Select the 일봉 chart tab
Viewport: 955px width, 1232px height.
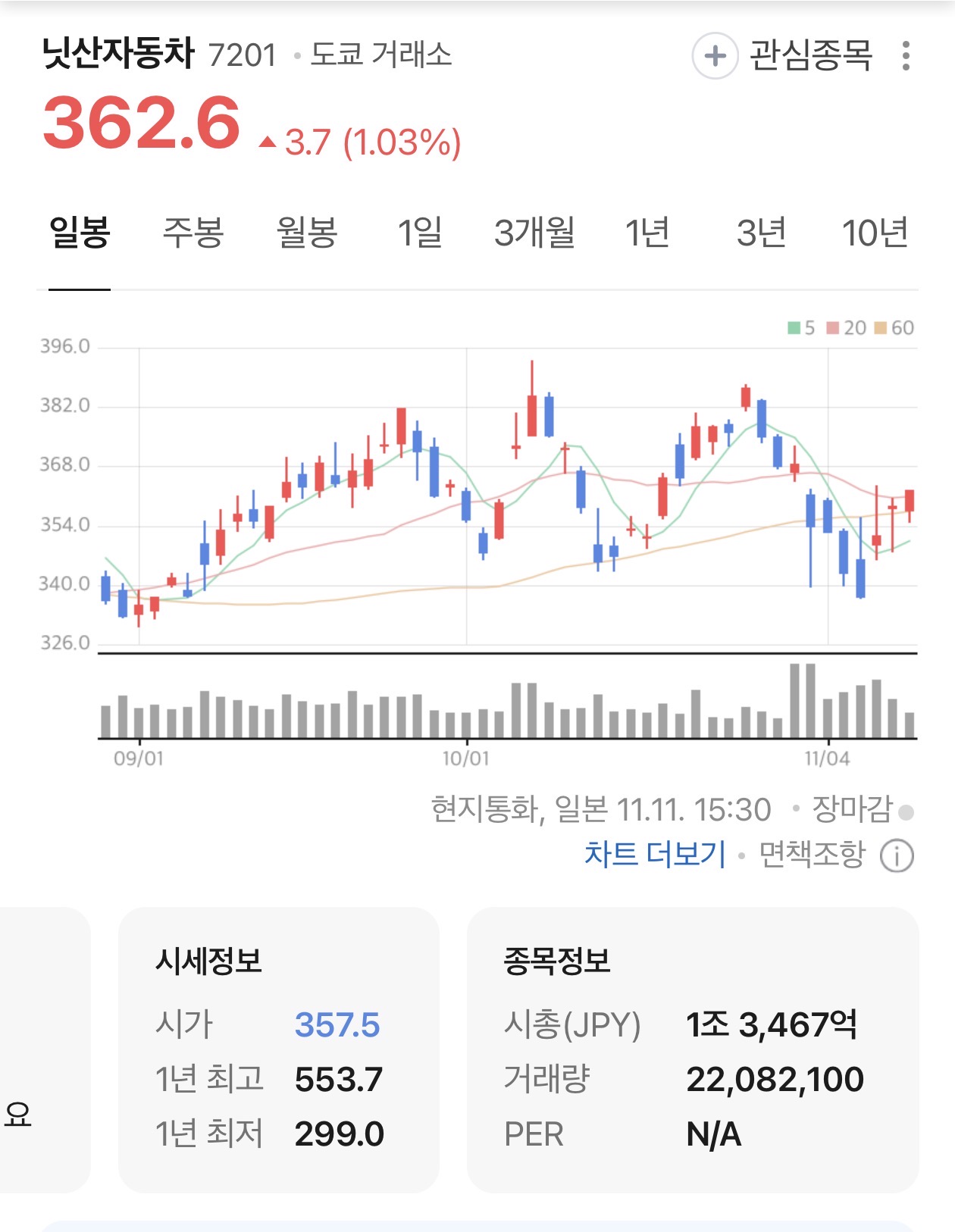pos(80,232)
